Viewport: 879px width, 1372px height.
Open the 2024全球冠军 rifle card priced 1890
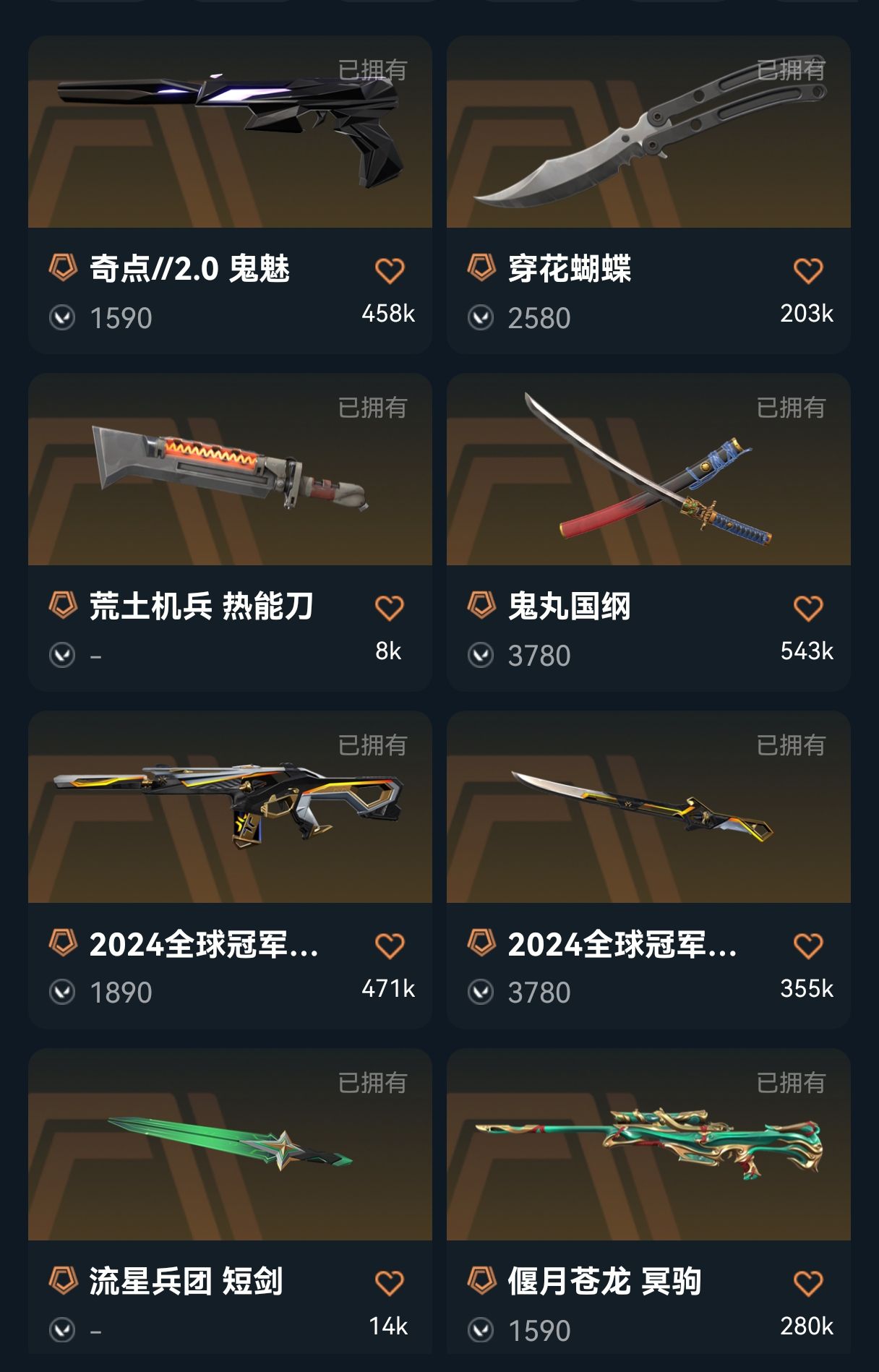(230, 807)
